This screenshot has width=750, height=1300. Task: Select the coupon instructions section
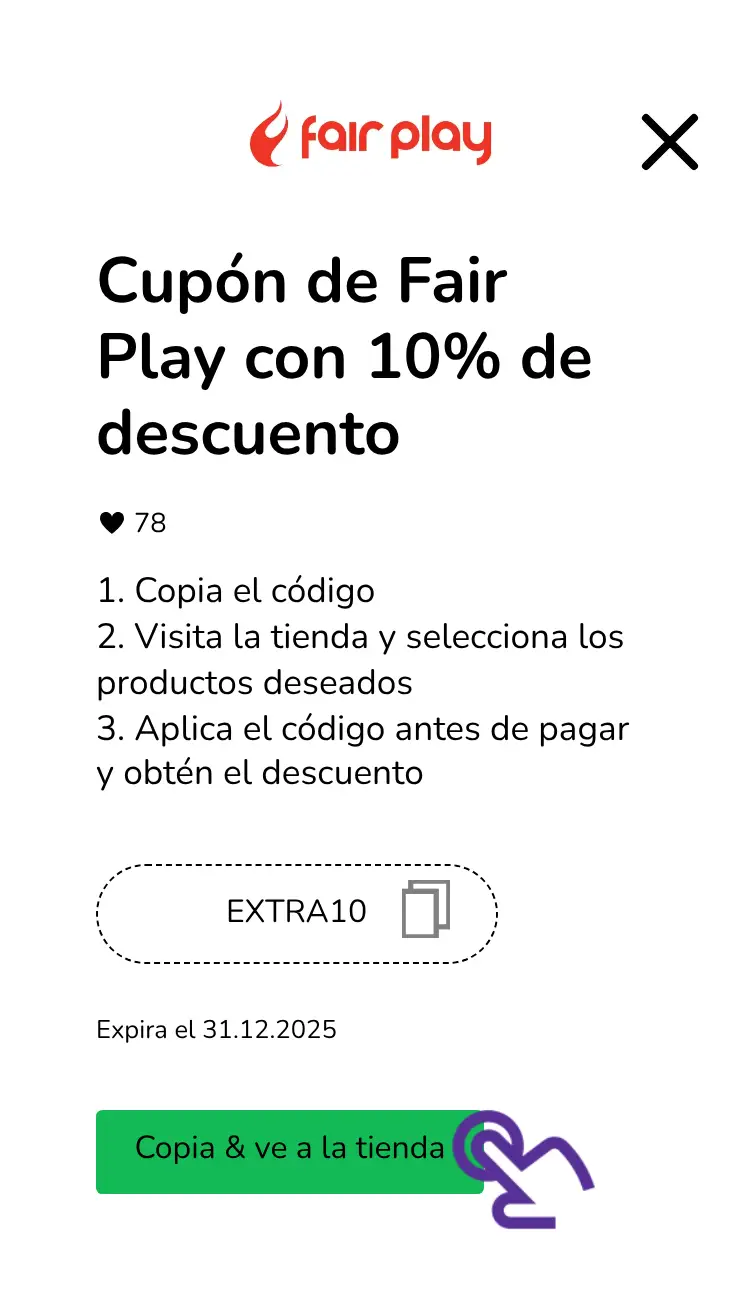[x=362, y=681]
